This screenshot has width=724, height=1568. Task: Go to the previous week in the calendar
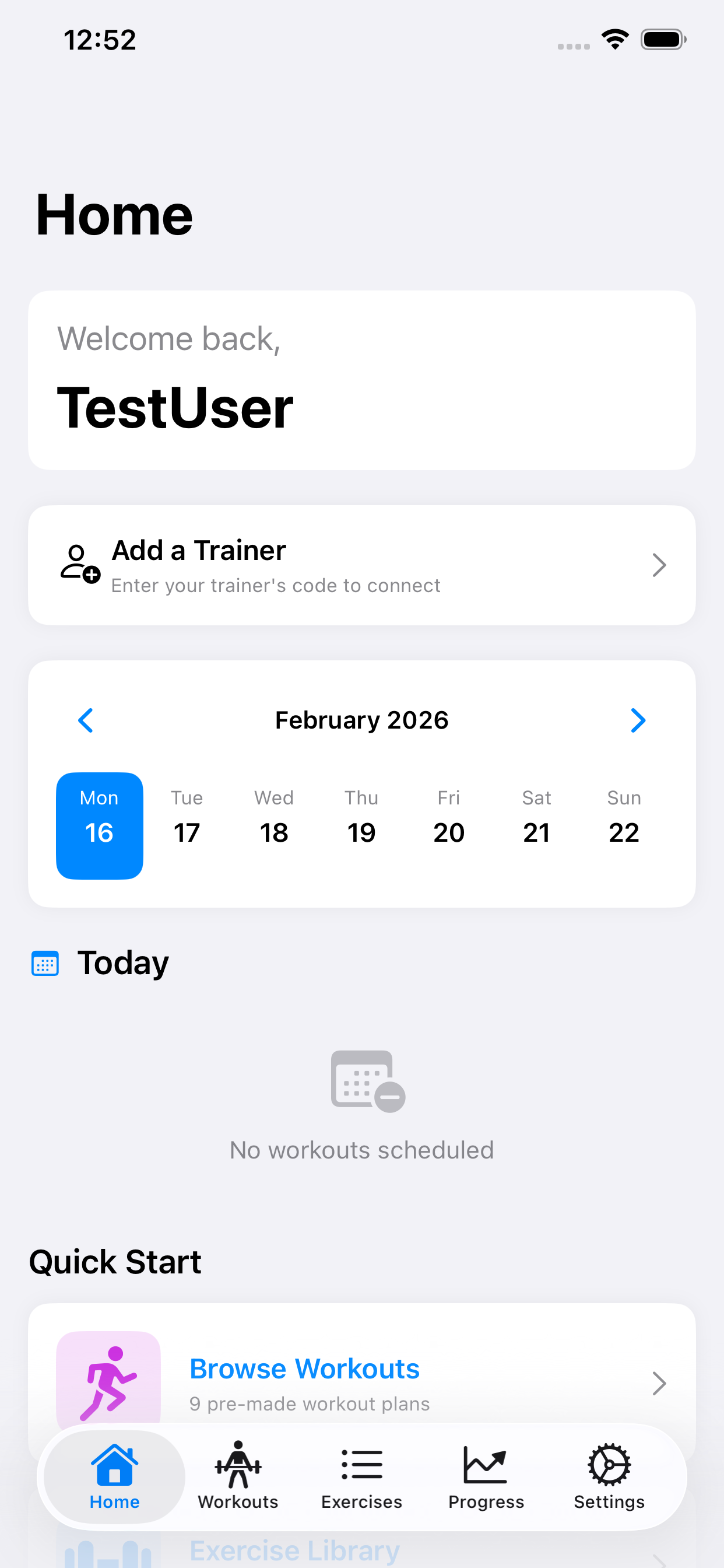[x=86, y=720]
